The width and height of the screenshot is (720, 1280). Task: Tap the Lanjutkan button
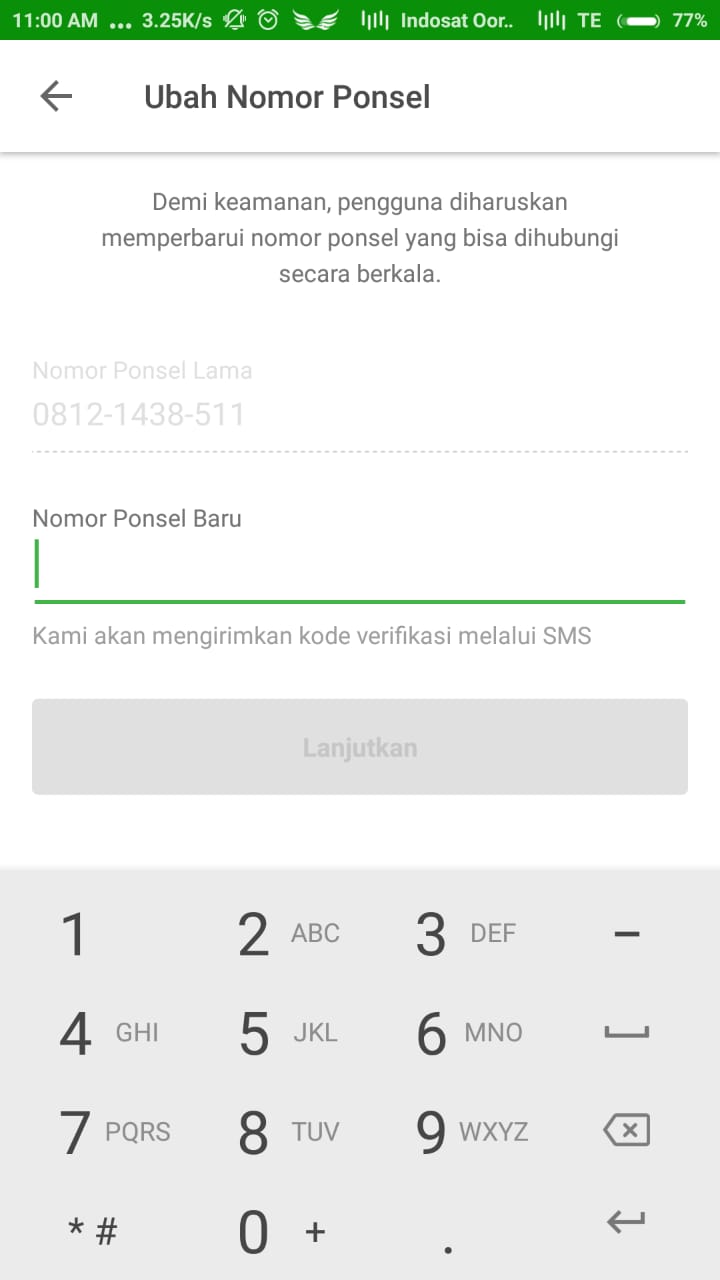pyautogui.click(x=360, y=746)
